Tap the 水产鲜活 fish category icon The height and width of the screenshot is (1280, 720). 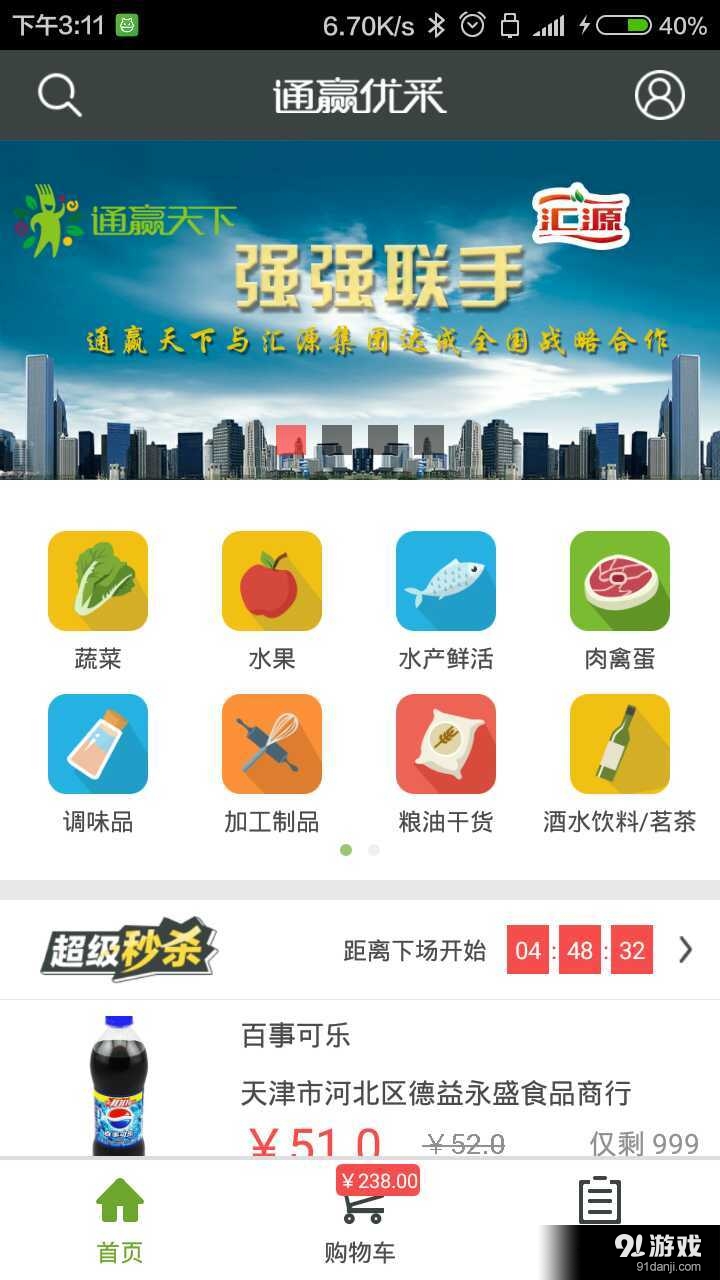445,581
